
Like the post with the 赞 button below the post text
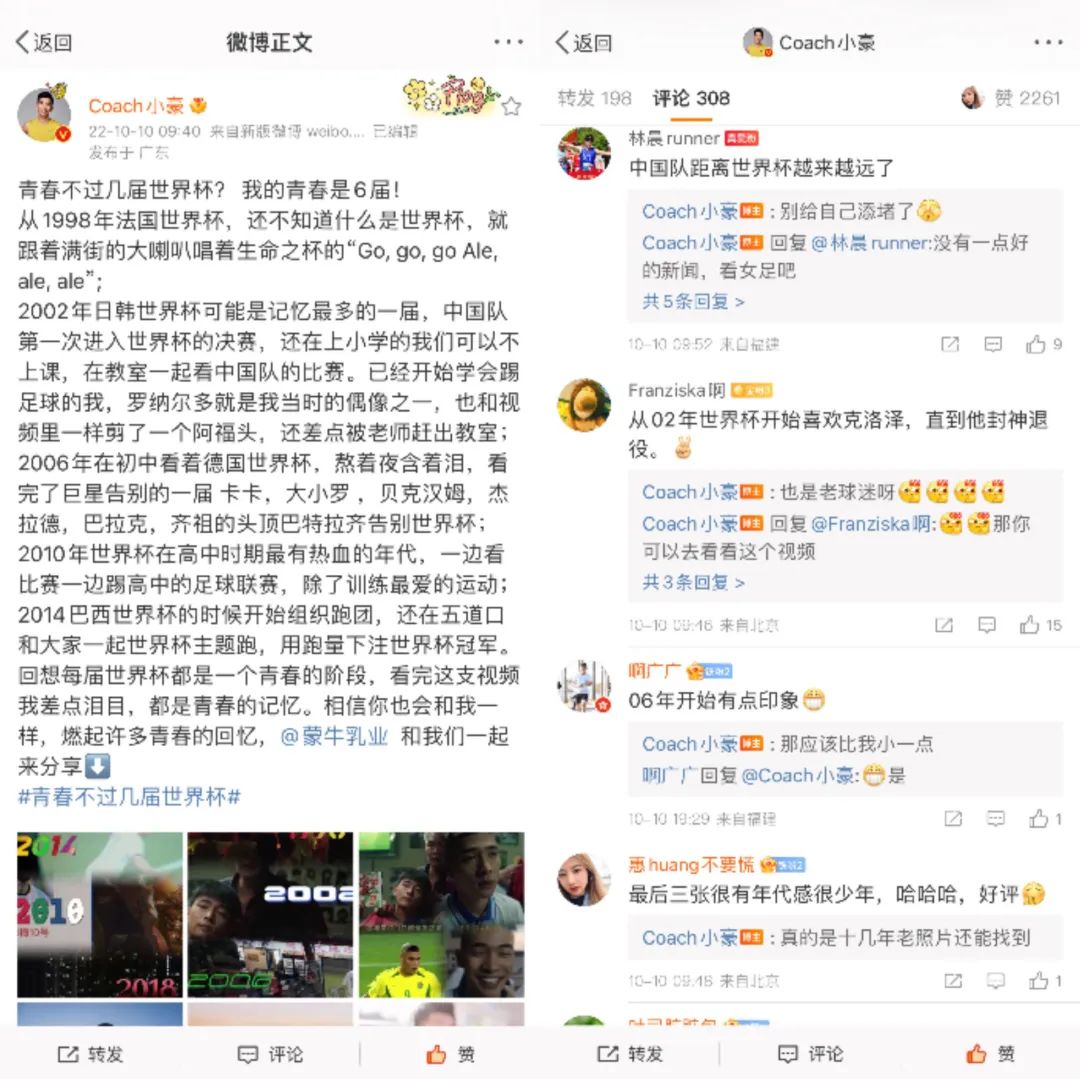click(x=450, y=1054)
